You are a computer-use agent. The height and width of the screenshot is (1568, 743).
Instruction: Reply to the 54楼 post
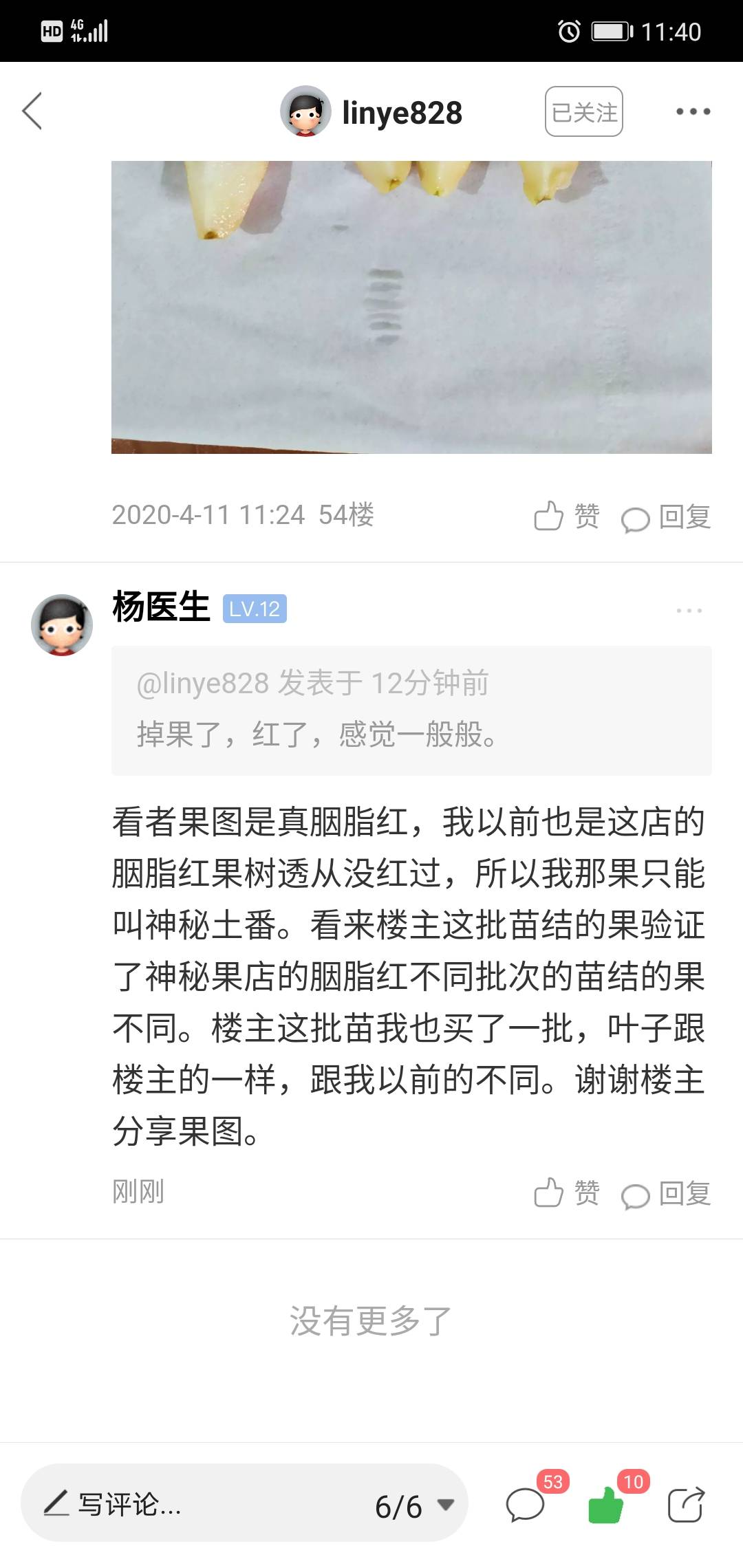pyautogui.click(x=665, y=517)
